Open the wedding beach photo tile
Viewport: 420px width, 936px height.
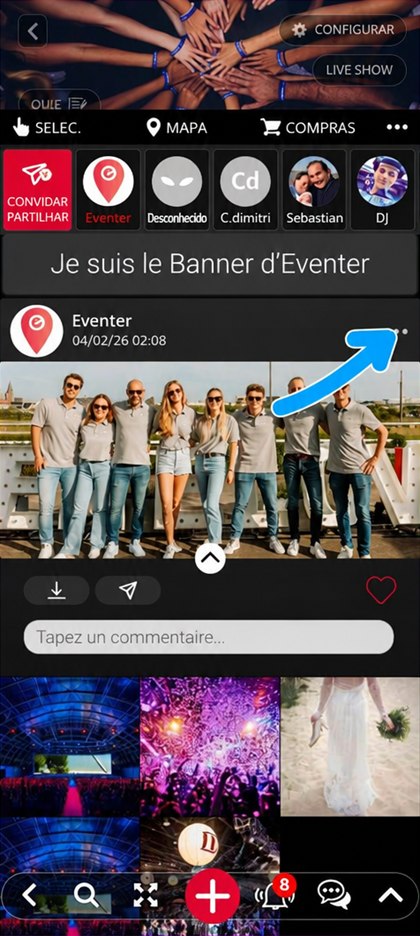350,746
